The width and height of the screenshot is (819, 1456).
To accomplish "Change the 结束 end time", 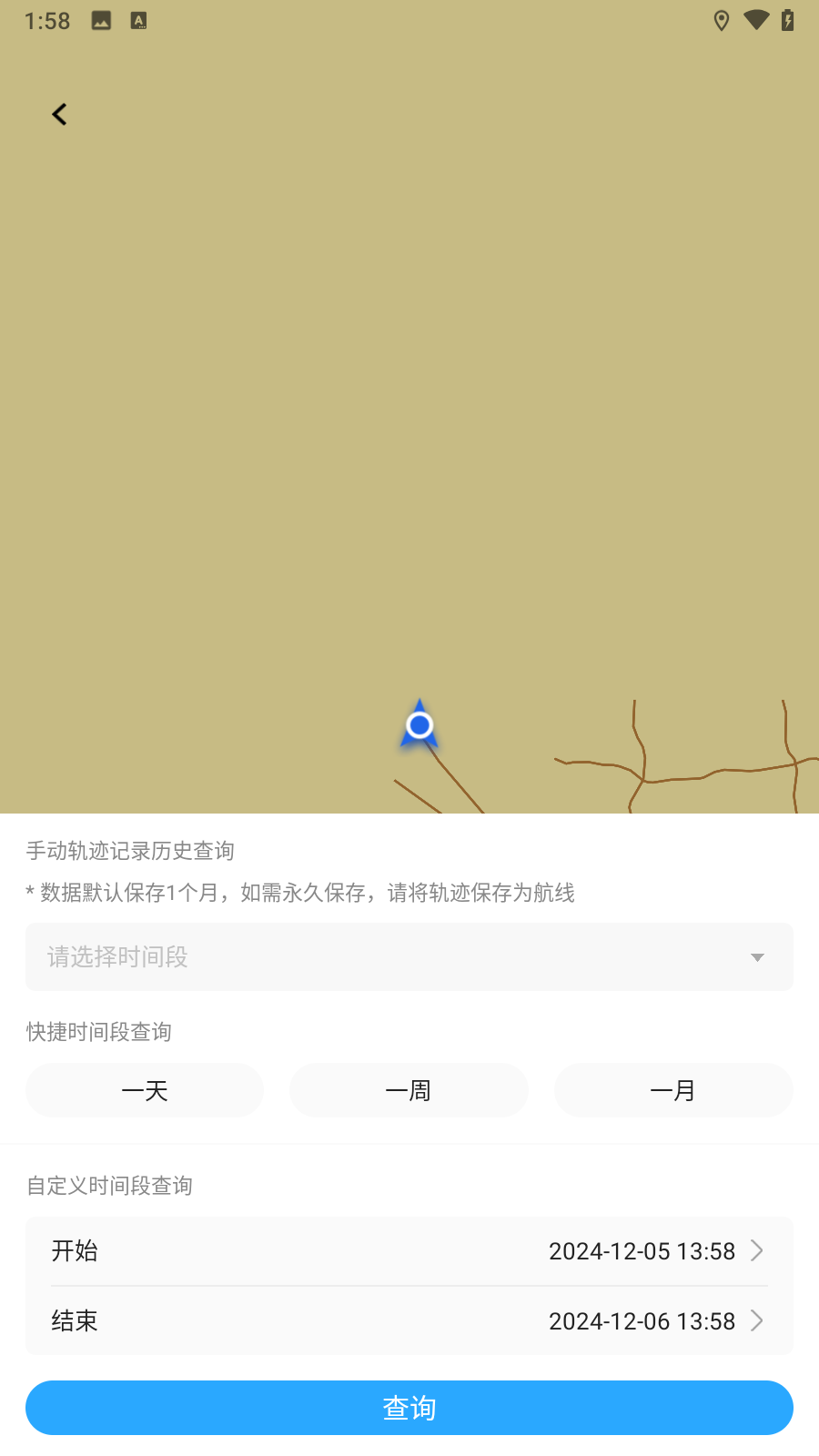I will coord(409,1321).
